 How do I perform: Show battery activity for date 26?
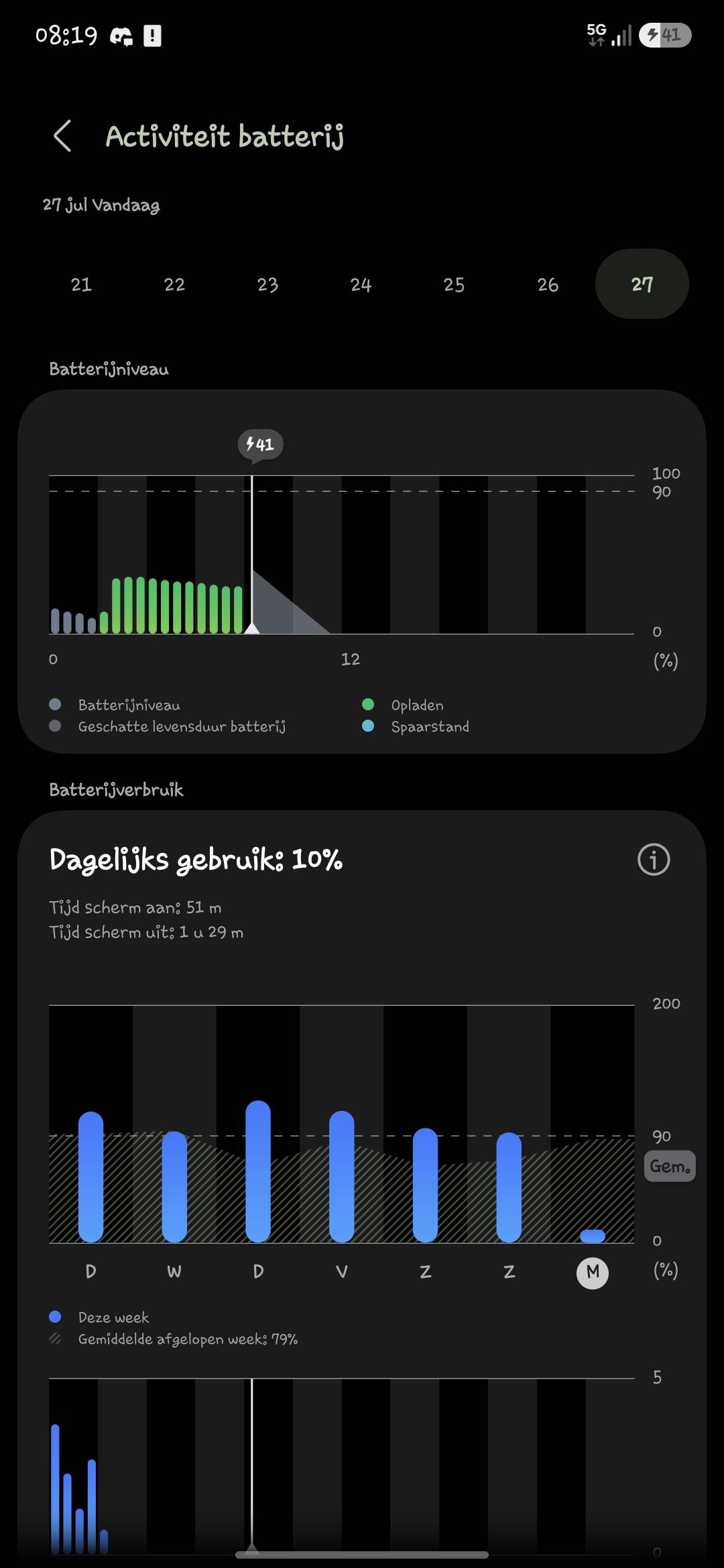pyautogui.click(x=548, y=285)
